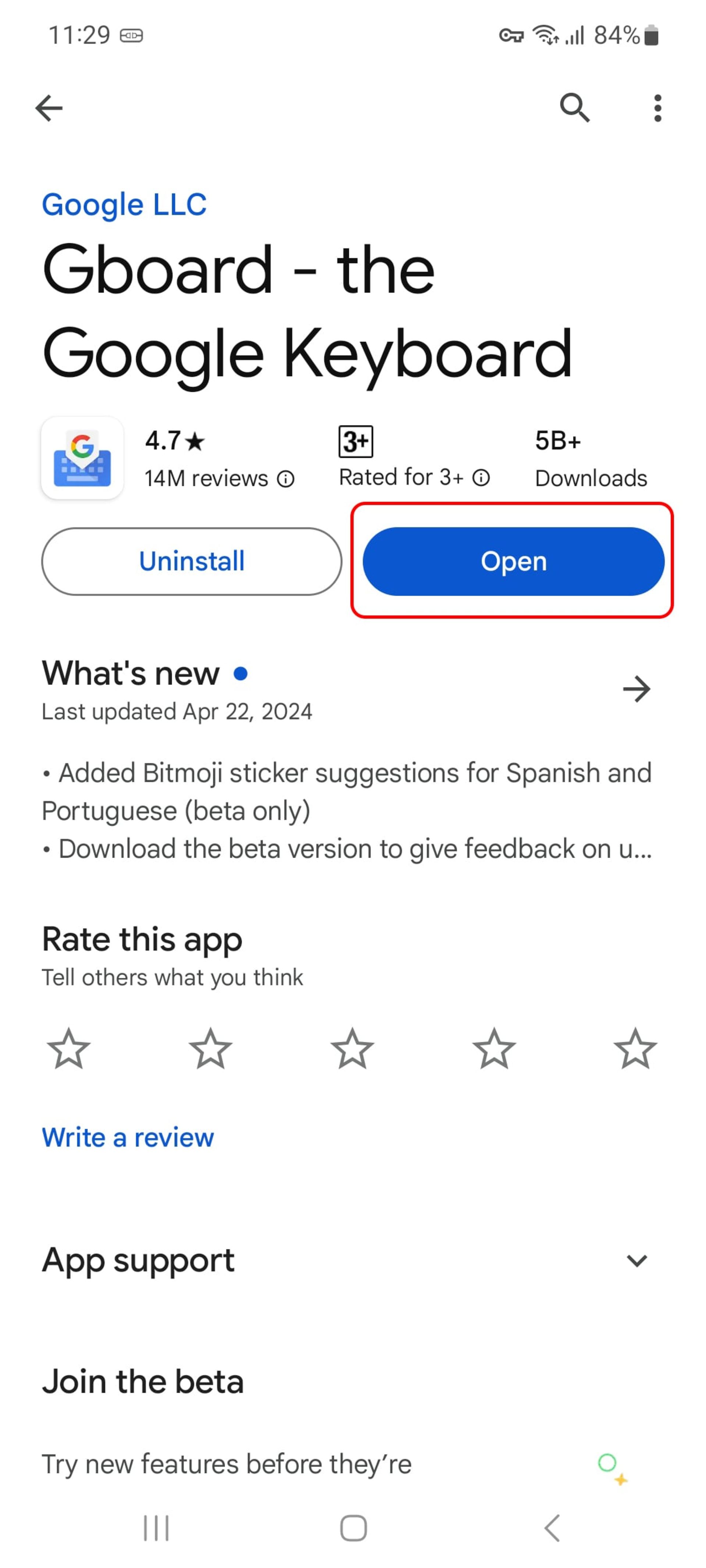Open the What's new details arrow
706x1568 pixels.
coord(637,689)
